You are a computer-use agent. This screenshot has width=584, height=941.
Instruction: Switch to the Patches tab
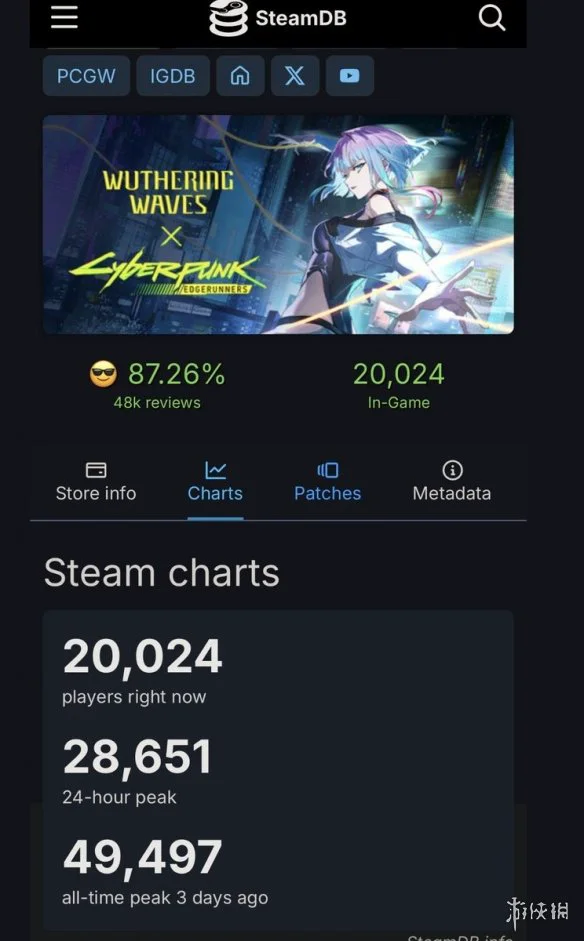tap(327, 482)
